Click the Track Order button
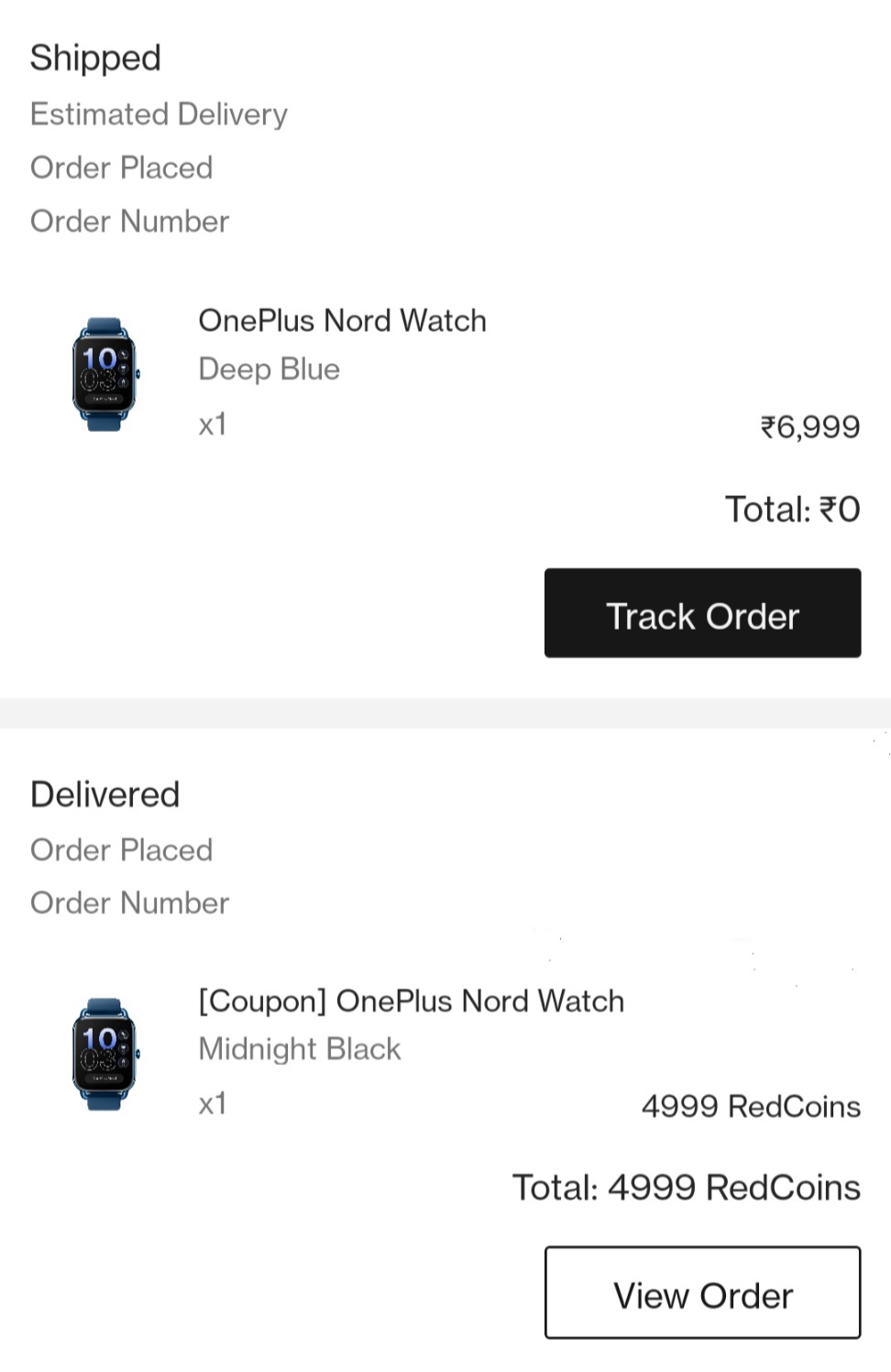The image size is (891, 1372). point(702,614)
